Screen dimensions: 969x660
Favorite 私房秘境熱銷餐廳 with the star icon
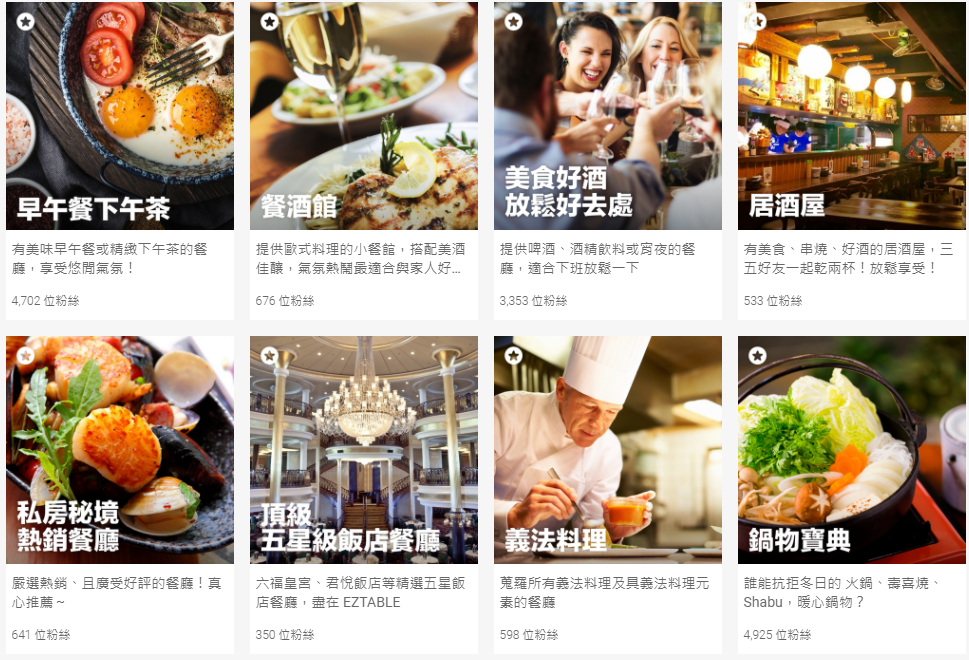(25, 355)
